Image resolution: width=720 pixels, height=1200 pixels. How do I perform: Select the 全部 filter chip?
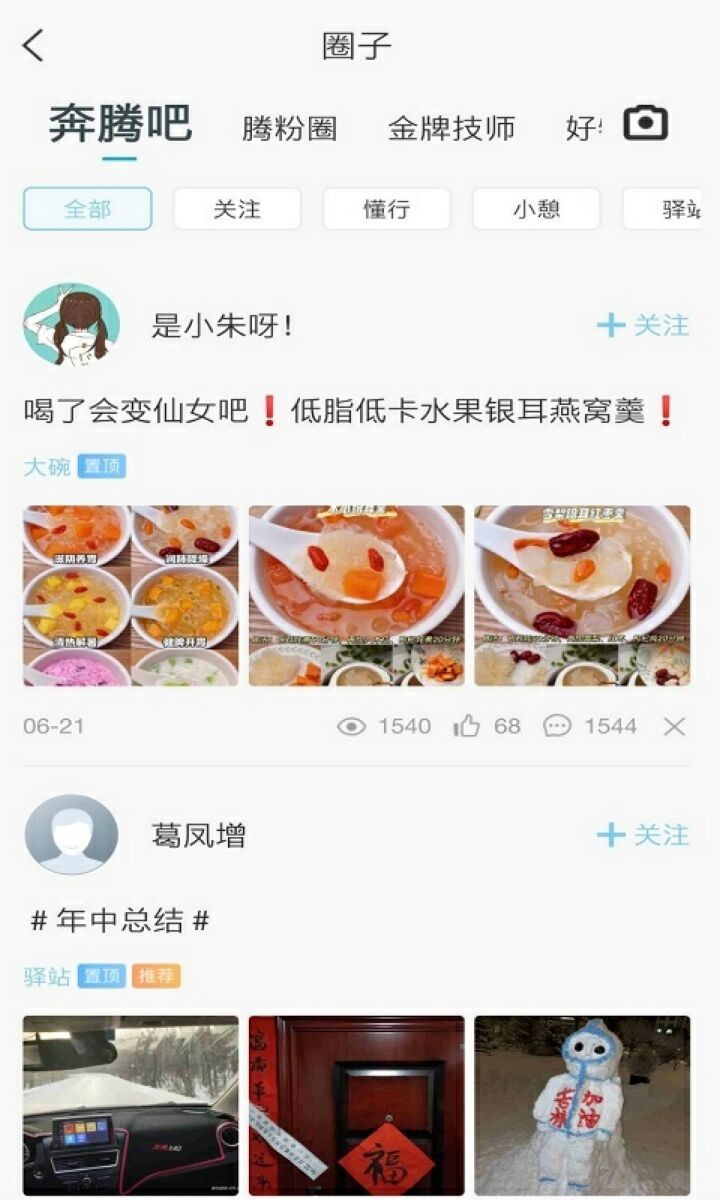88,209
